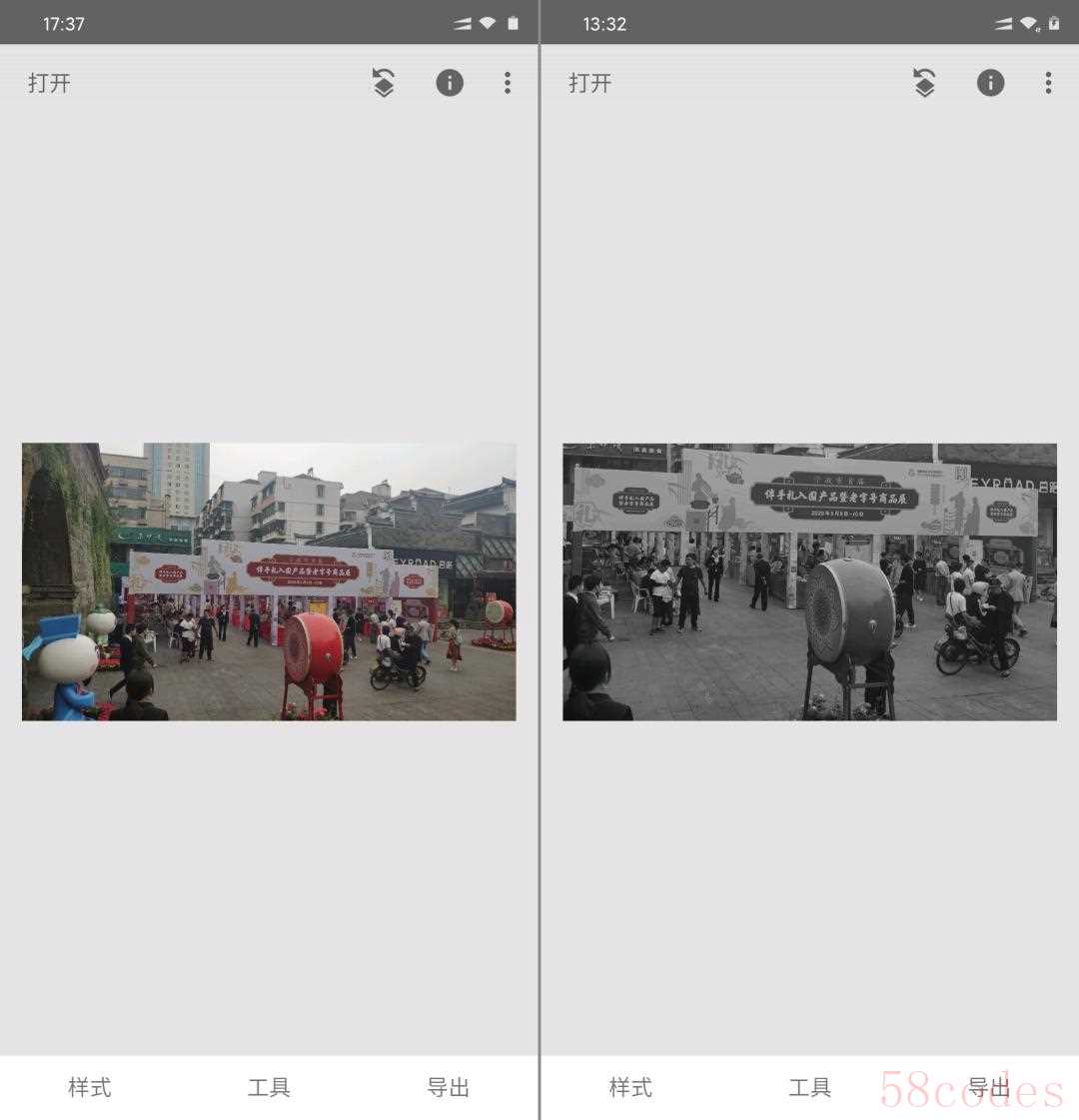Open edit history above the color photo
The width and height of the screenshot is (1079, 1120).
coord(384,83)
